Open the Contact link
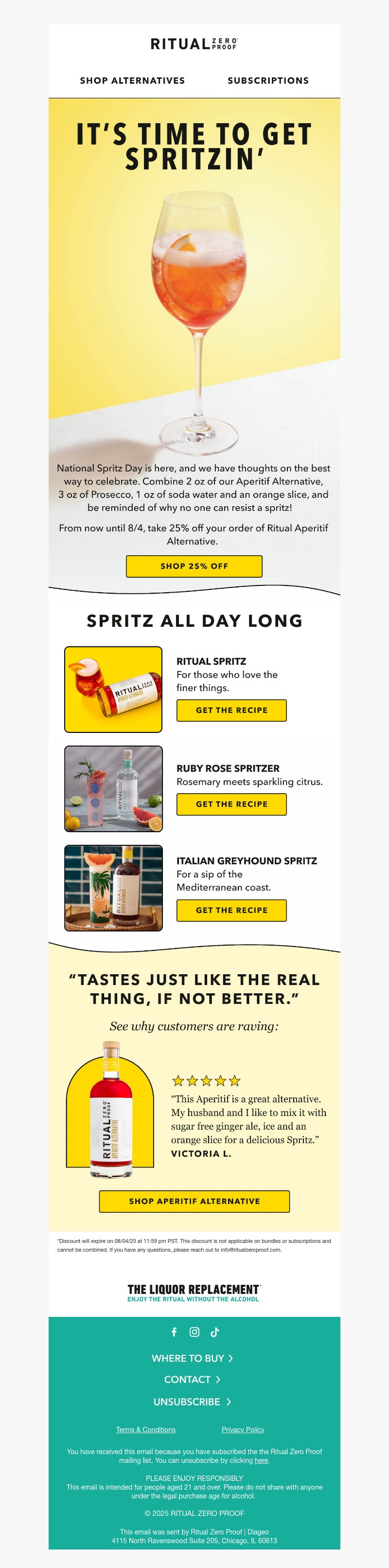The height and width of the screenshot is (1568, 389). [192, 1379]
